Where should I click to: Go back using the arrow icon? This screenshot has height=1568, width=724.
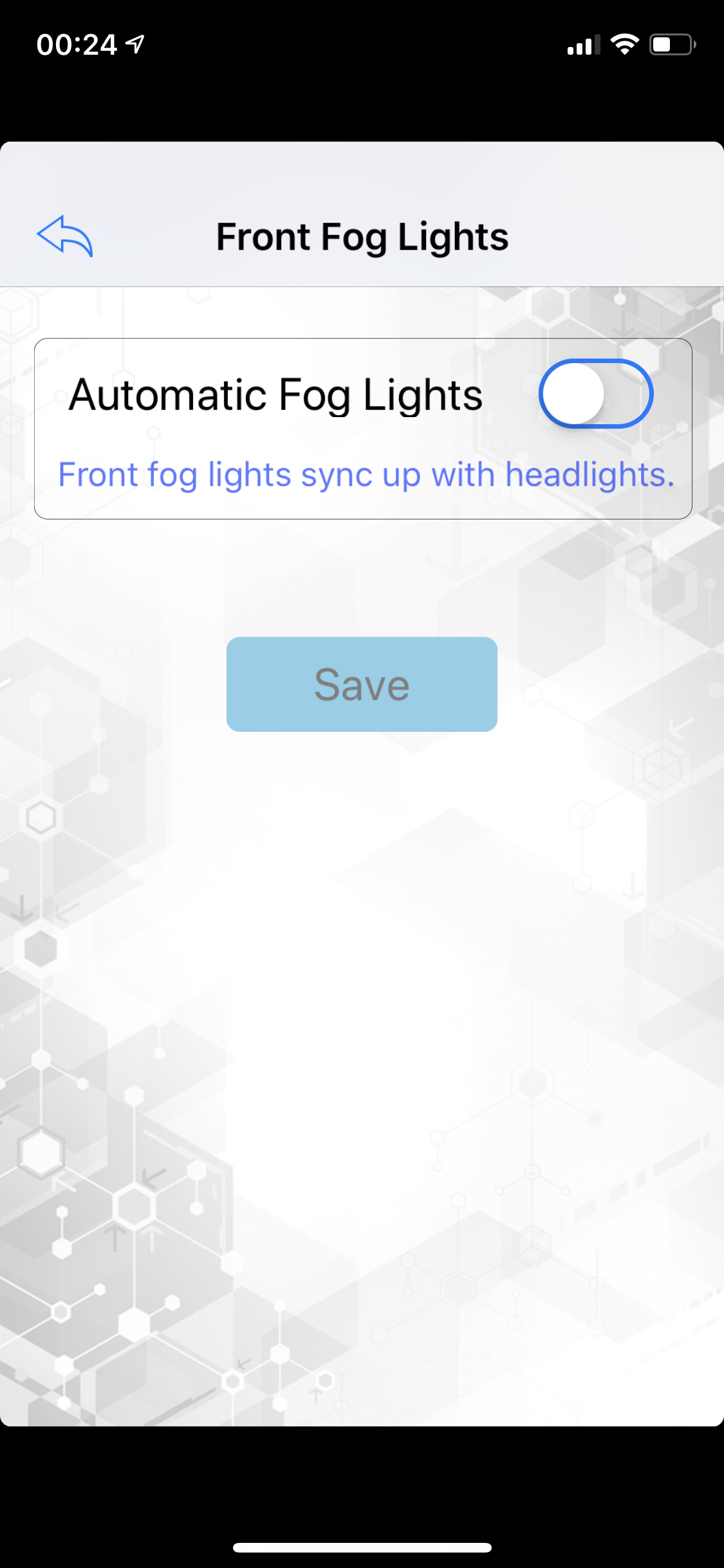[65, 236]
